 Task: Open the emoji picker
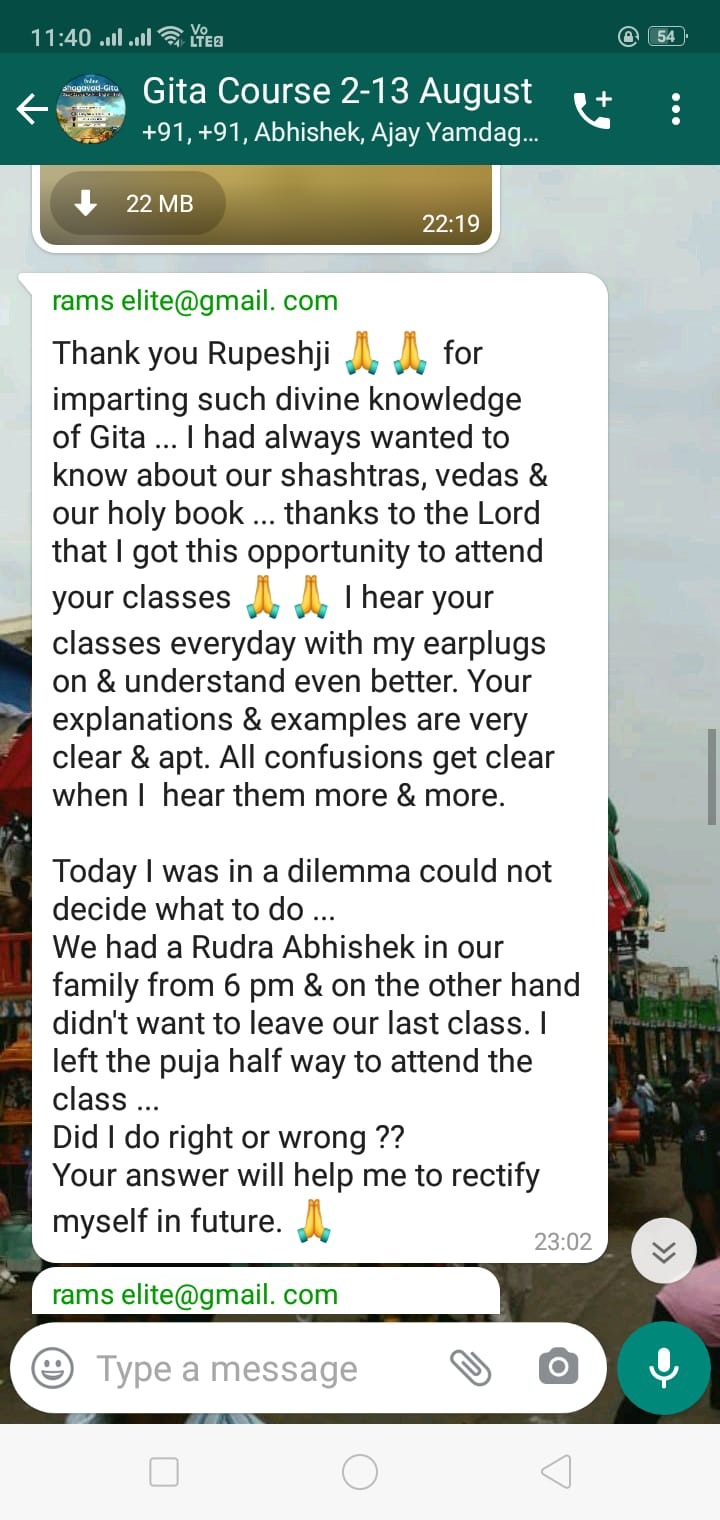click(52, 1368)
